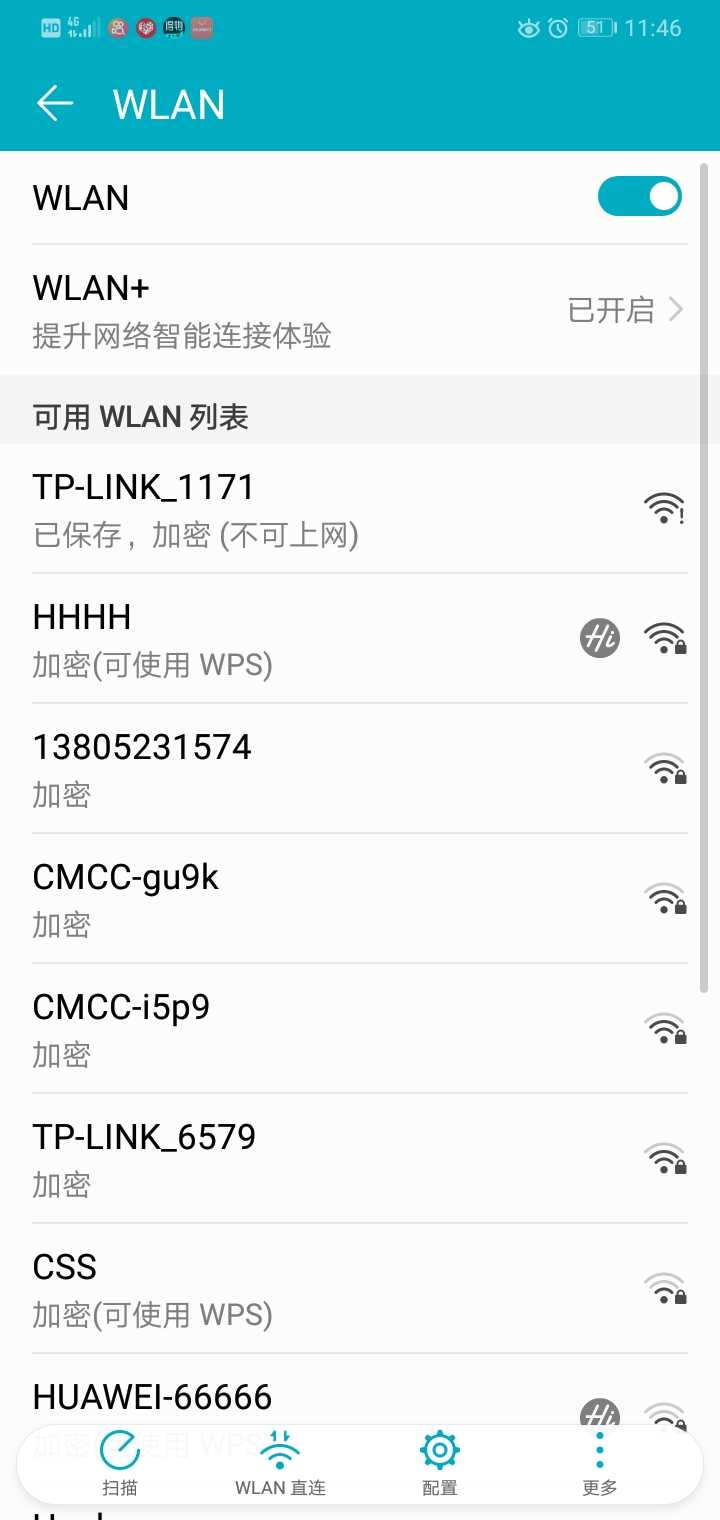The height and width of the screenshot is (1520, 720).
Task: Open WLAN 直连
Action: pos(280,1464)
